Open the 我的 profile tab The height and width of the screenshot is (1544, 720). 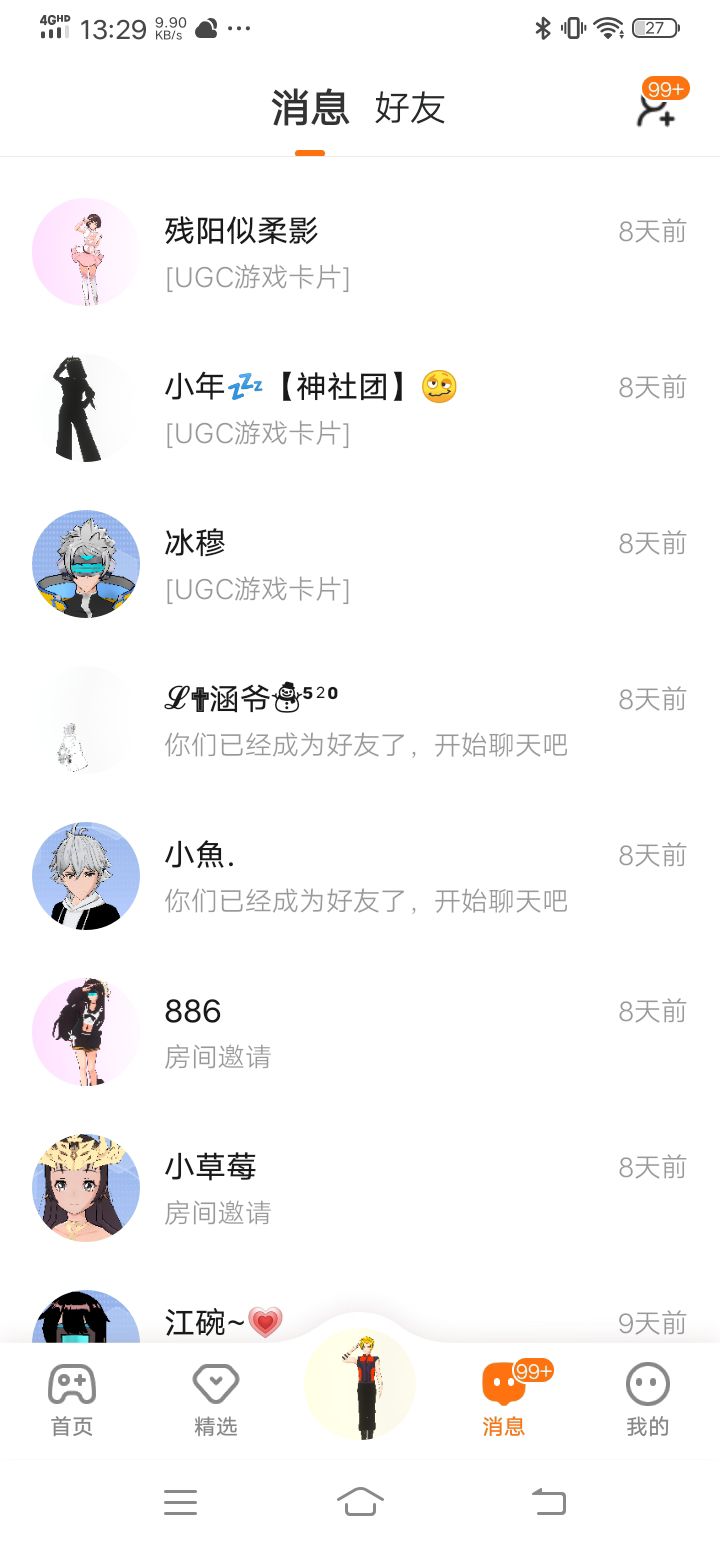point(647,1399)
